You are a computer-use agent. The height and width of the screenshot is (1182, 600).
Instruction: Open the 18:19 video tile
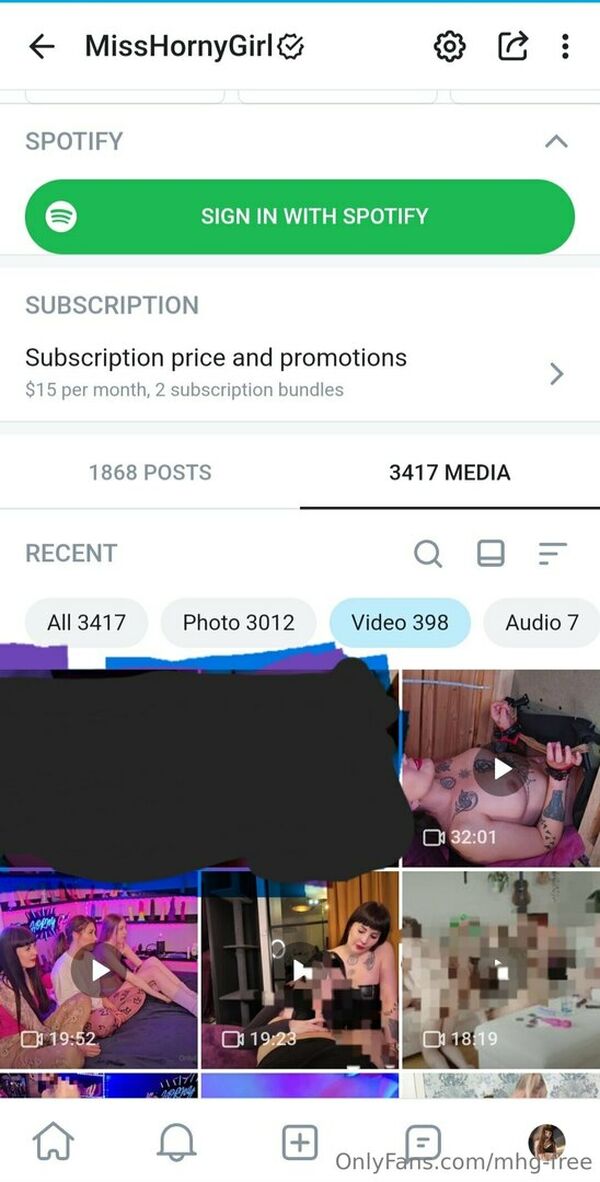(x=500, y=968)
